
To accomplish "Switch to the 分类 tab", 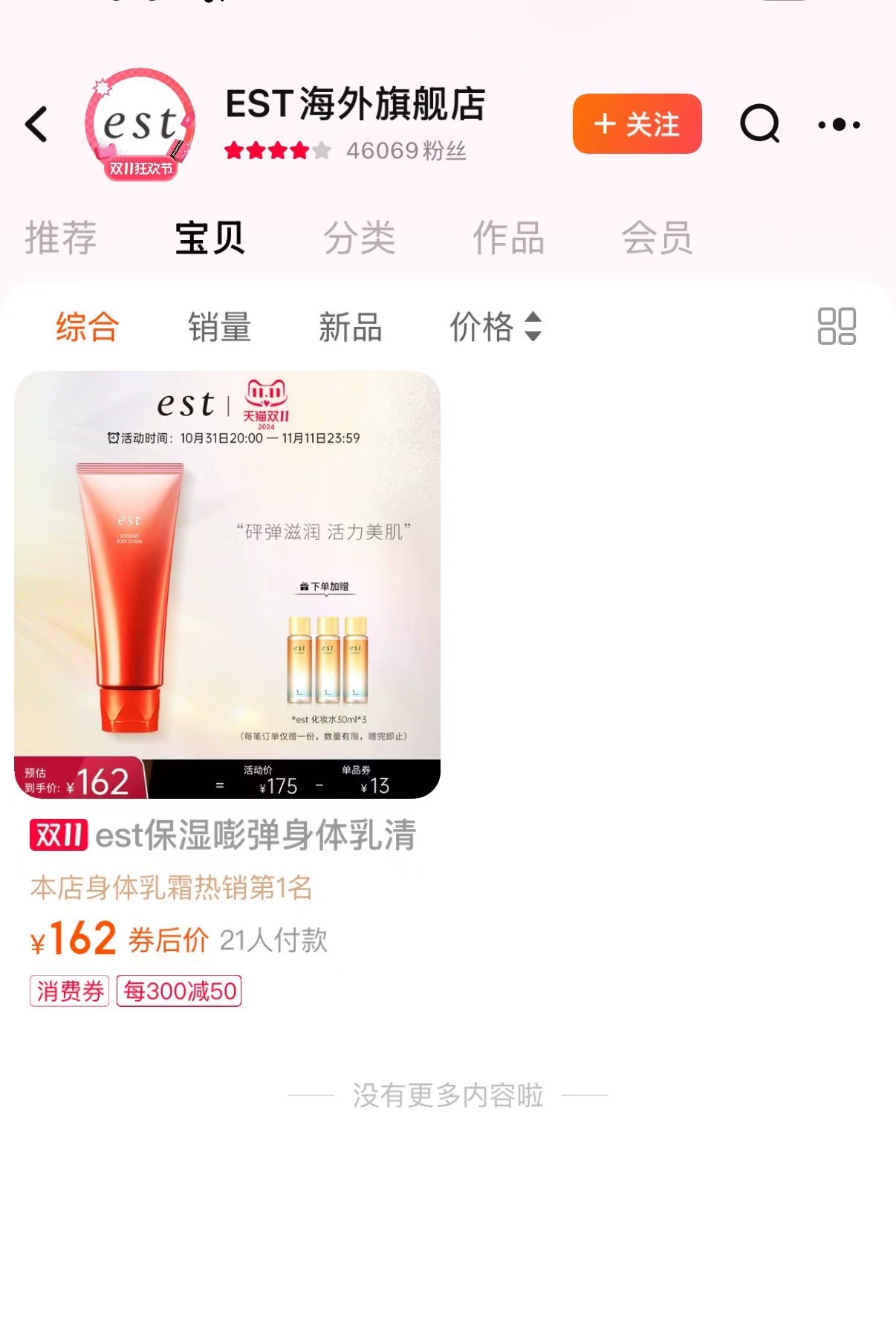I will [x=360, y=239].
